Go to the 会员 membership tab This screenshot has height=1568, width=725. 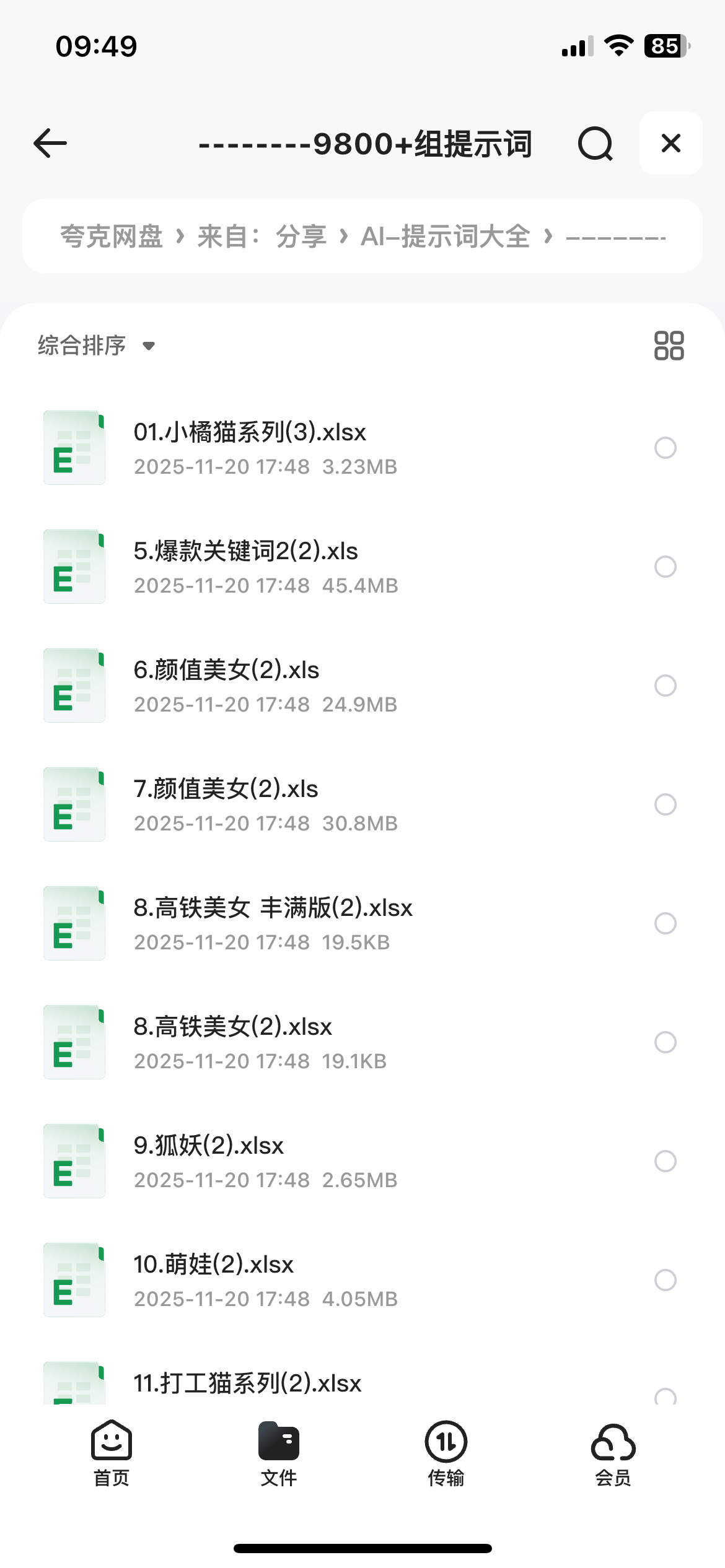(613, 1453)
